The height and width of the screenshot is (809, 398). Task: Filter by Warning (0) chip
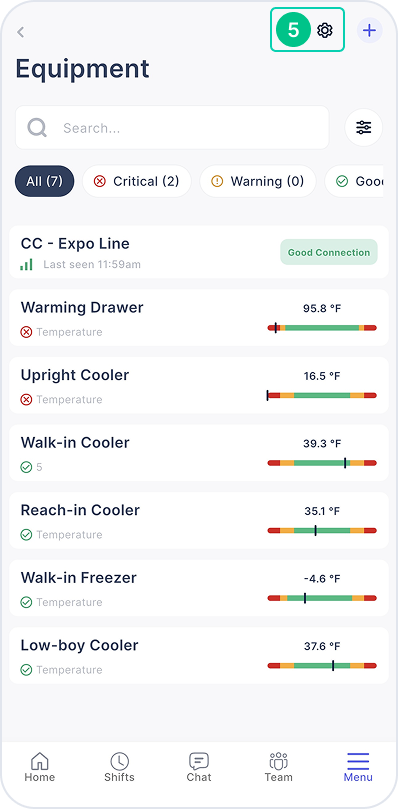[x=258, y=181]
